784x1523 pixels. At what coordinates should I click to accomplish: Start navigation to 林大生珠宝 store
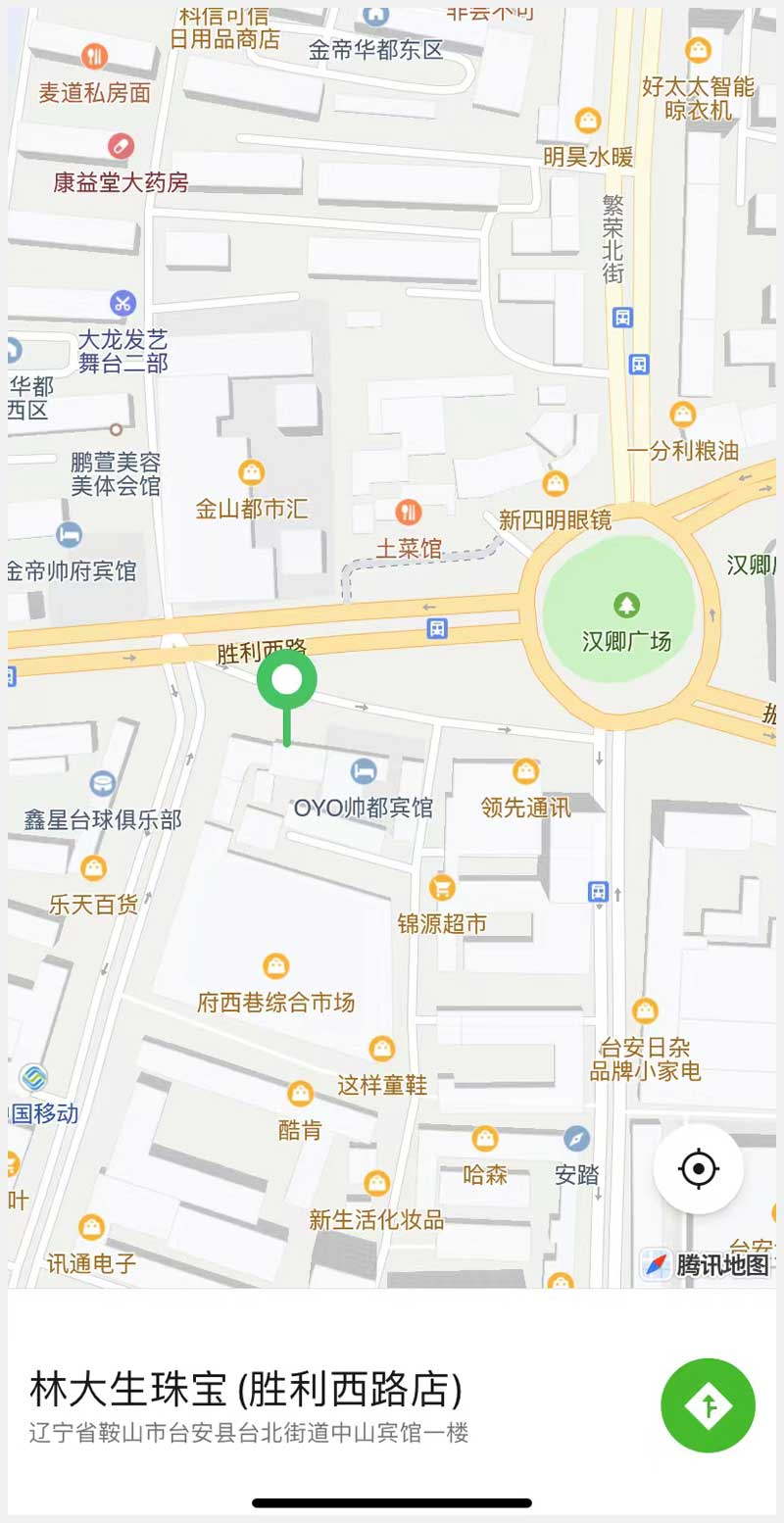(708, 1404)
